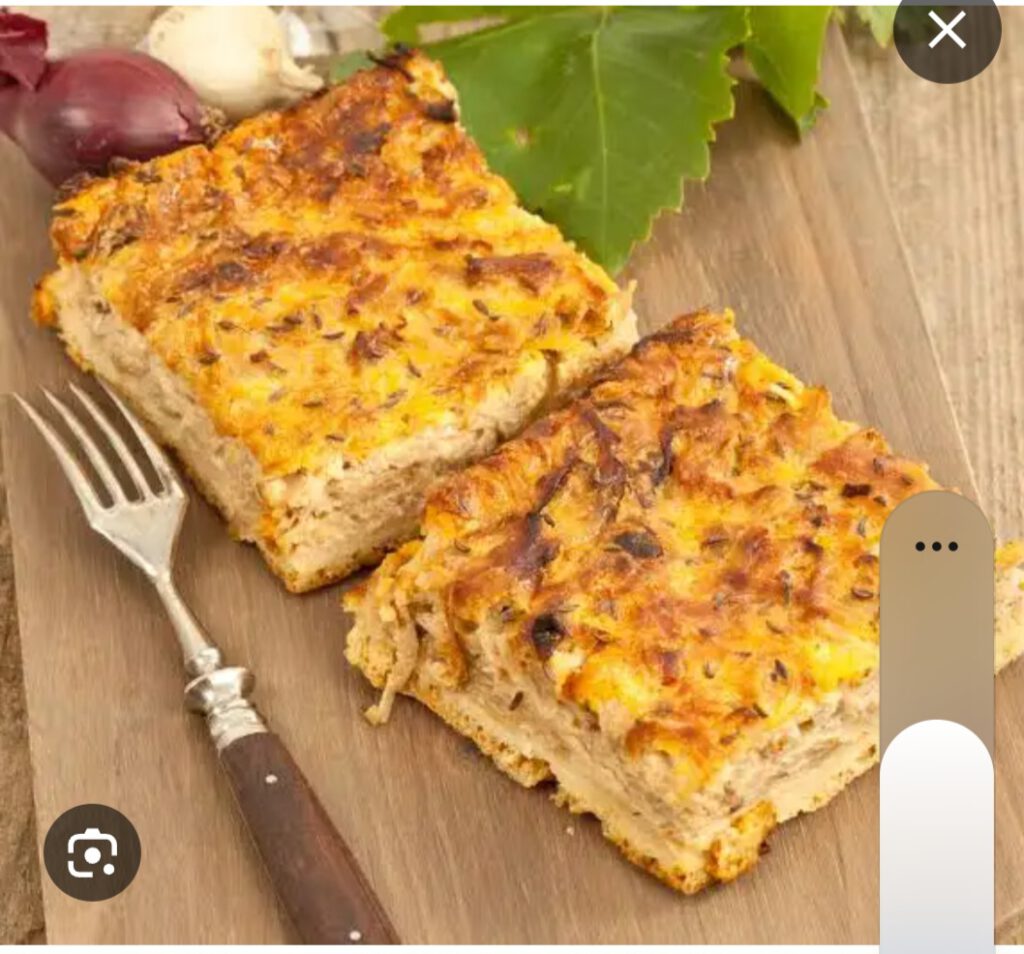
Task: Search this image with the lens icon
Action: point(92,852)
